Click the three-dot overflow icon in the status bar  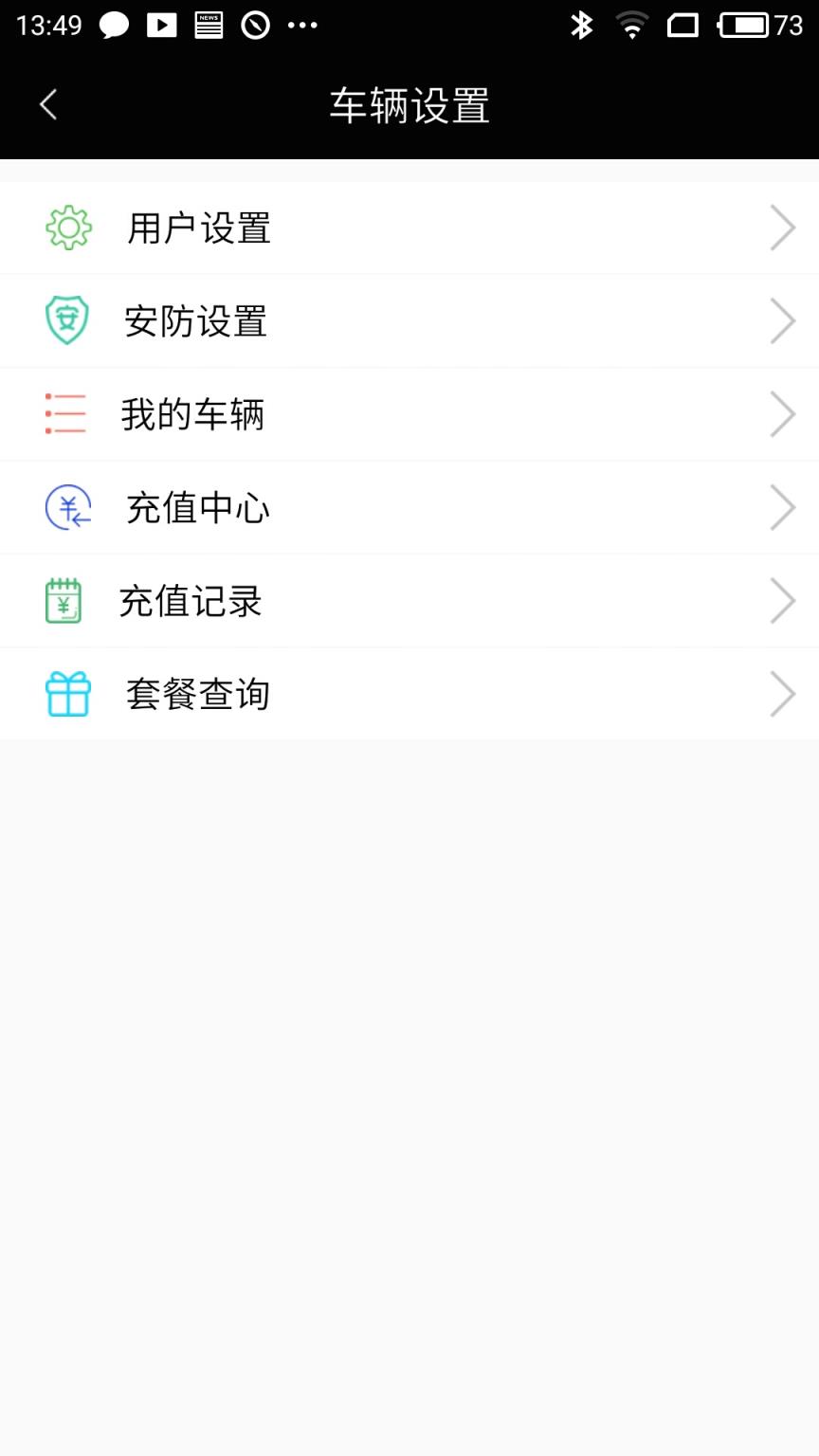(x=301, y=26)
